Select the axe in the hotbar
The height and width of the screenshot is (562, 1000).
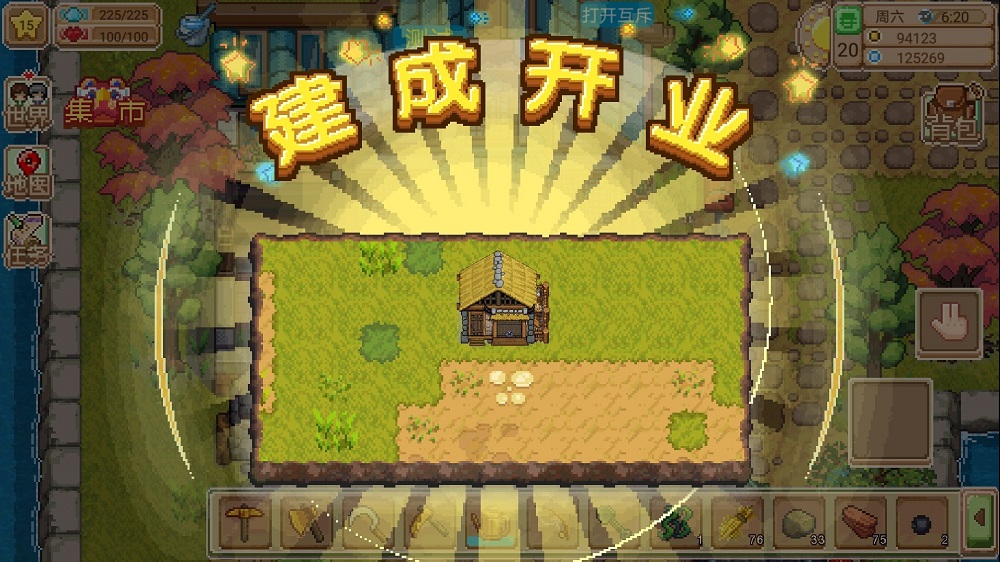306,524
